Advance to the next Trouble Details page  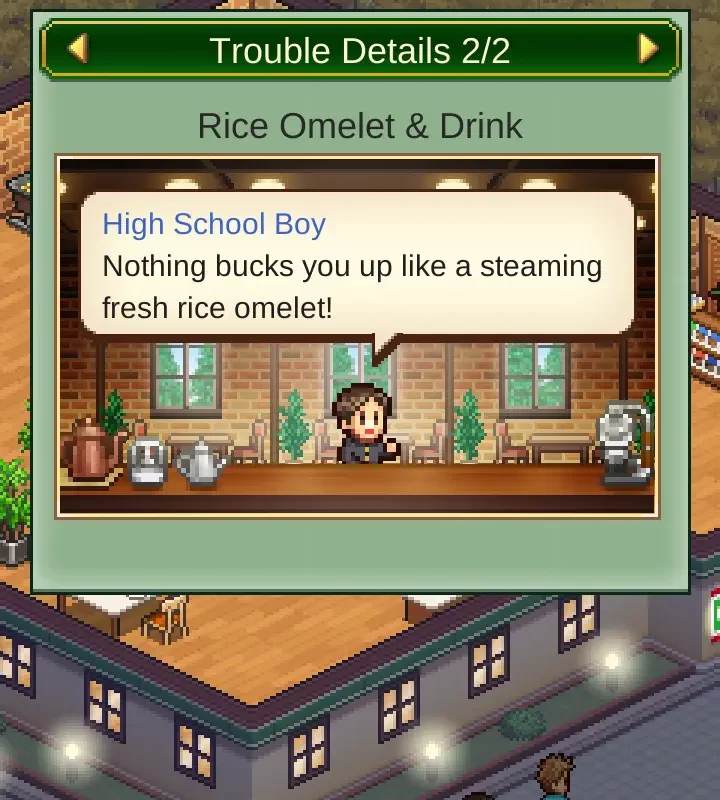(648, 48)
